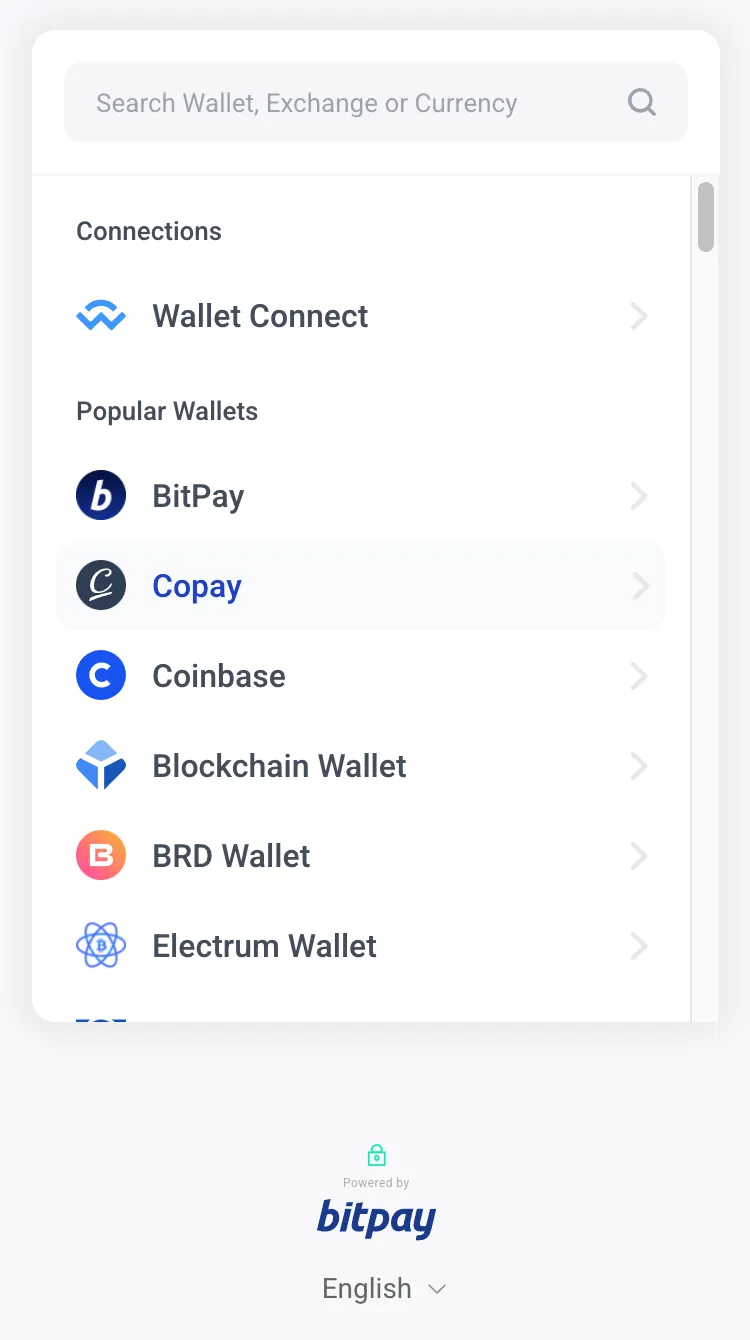Select the Blockchain Wallet diamond icon
This screenshot has height=1340, width=750.
tap(100, 765)
